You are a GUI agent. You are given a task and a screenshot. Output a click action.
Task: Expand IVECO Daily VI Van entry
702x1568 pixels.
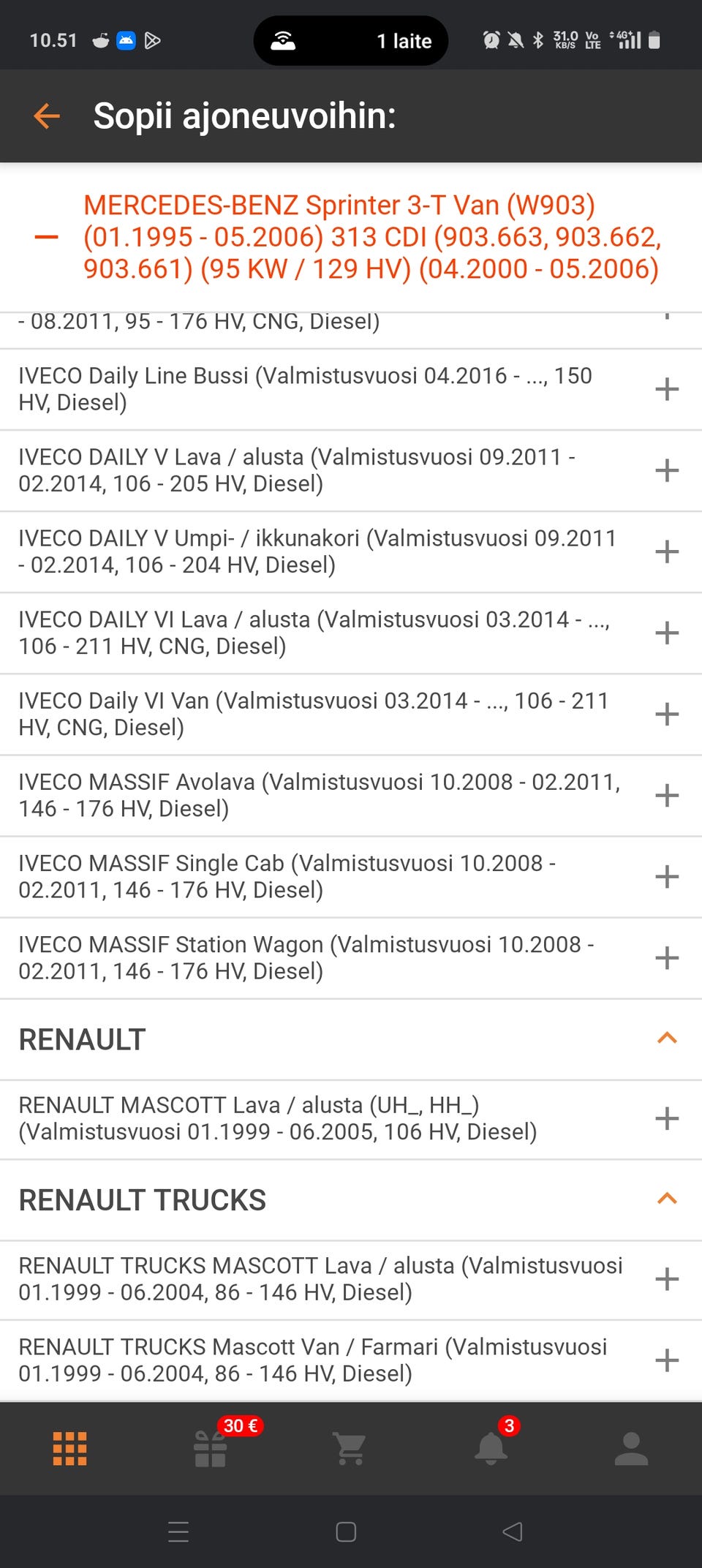pos(666,714)
